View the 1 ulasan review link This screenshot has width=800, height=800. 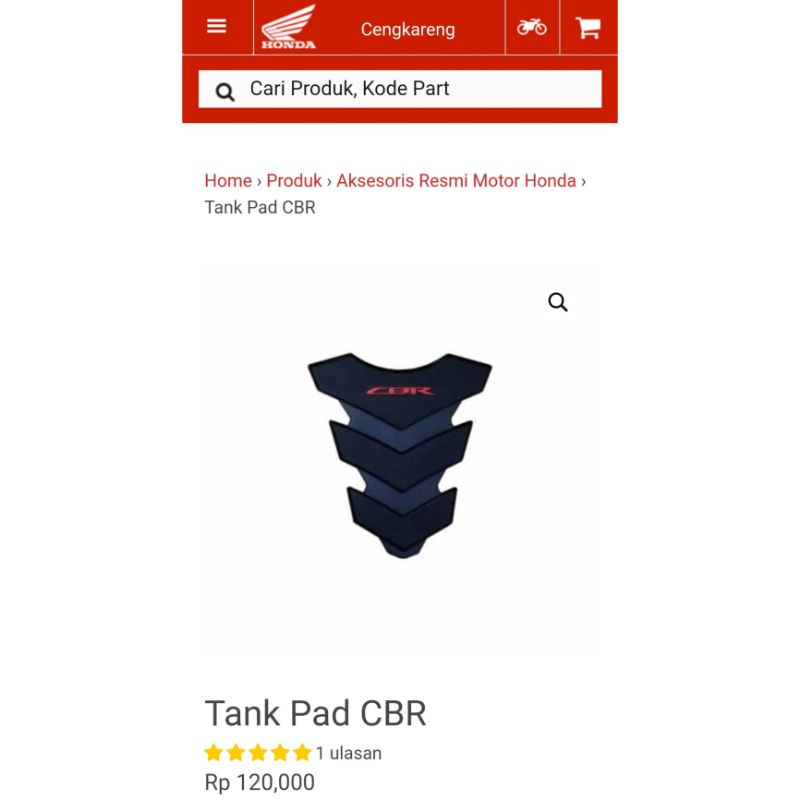pyautogui.click(x=348, y=753)
